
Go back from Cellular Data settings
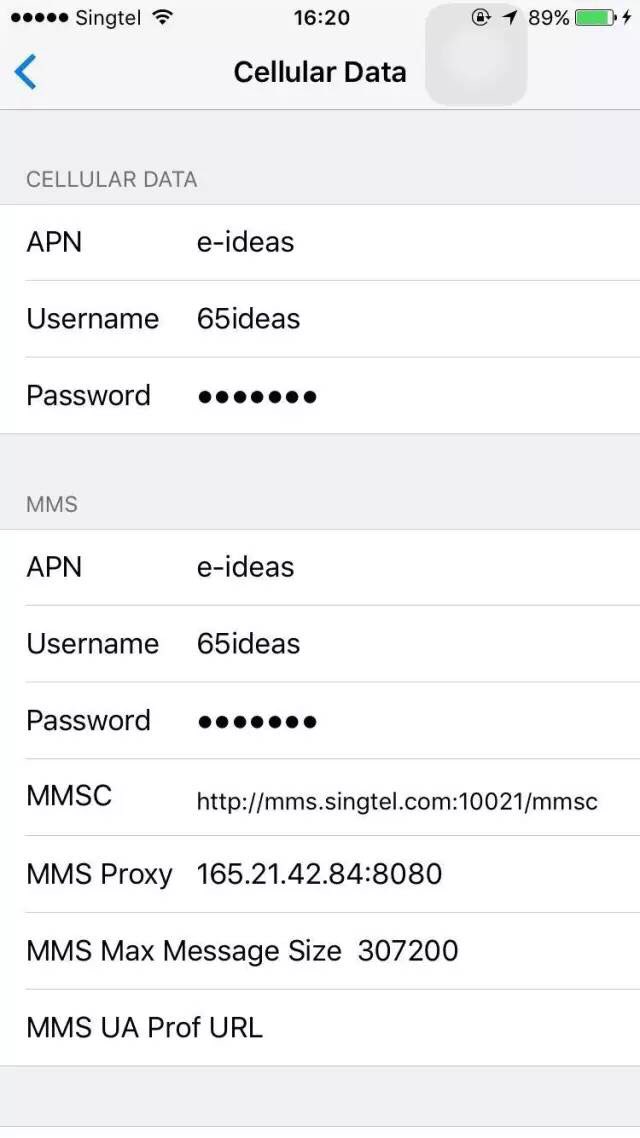pos(26,72)
